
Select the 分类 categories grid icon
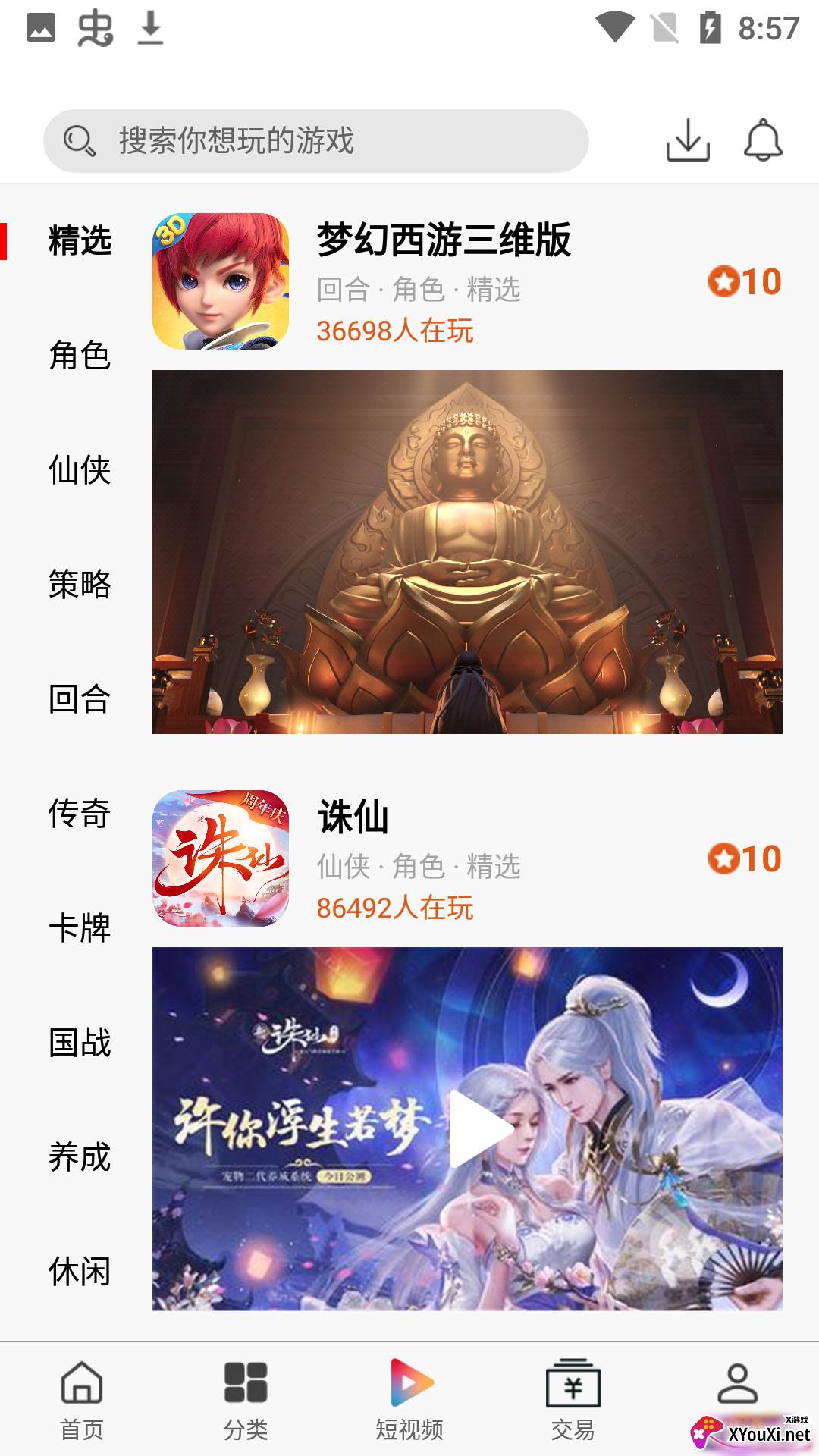point(246,1383)
